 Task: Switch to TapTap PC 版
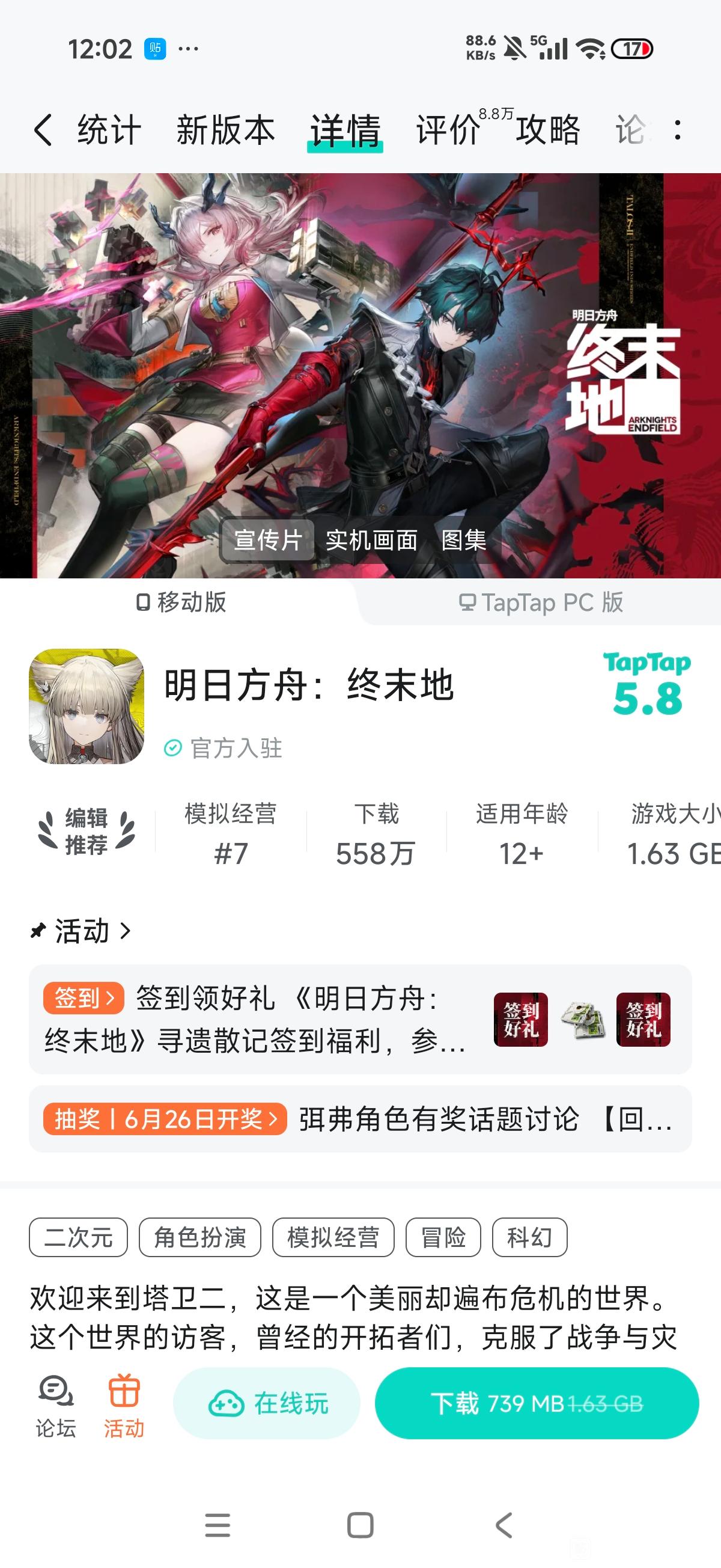[x=541, y=602]
